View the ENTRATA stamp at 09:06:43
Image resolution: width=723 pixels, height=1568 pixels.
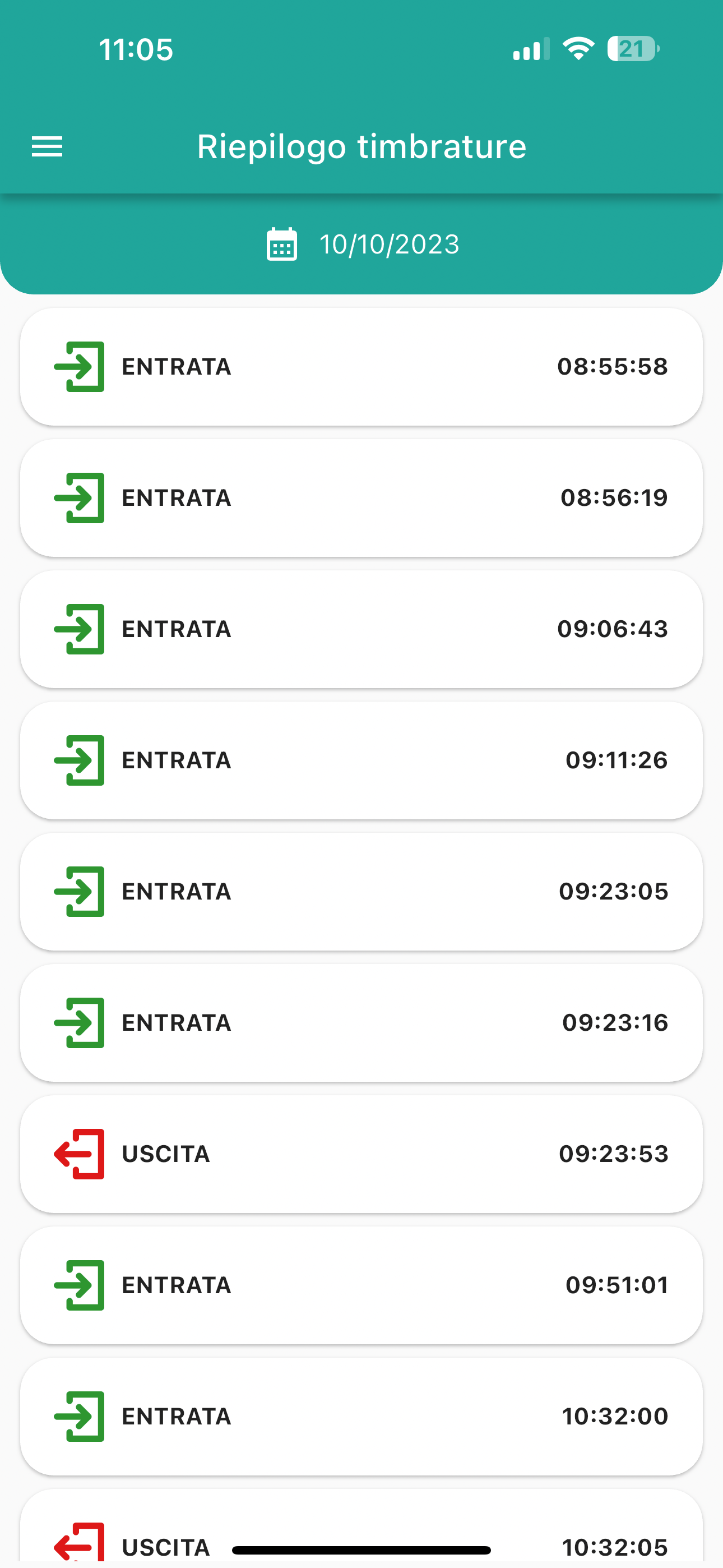pos(361,629)
